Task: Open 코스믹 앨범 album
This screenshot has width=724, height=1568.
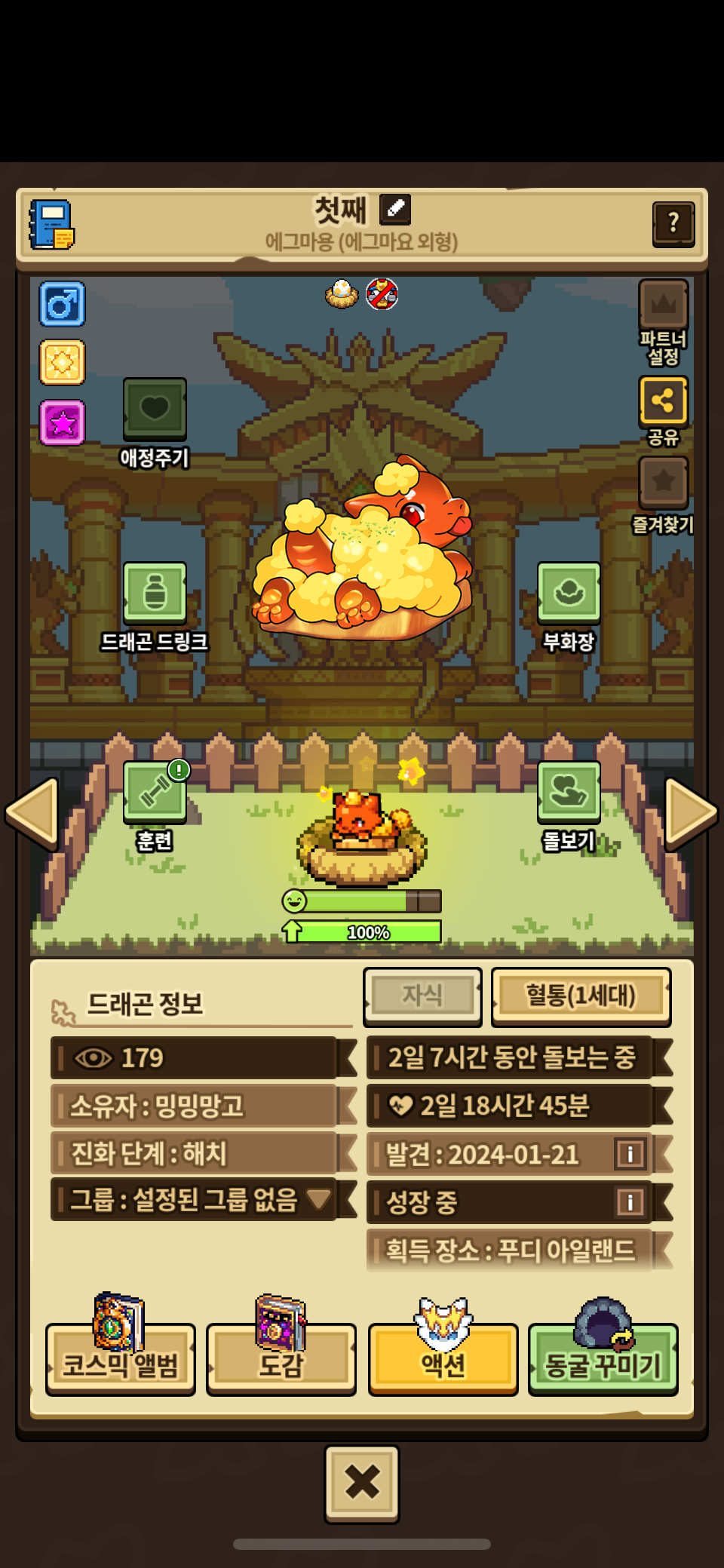Action: pos(121,1358)
